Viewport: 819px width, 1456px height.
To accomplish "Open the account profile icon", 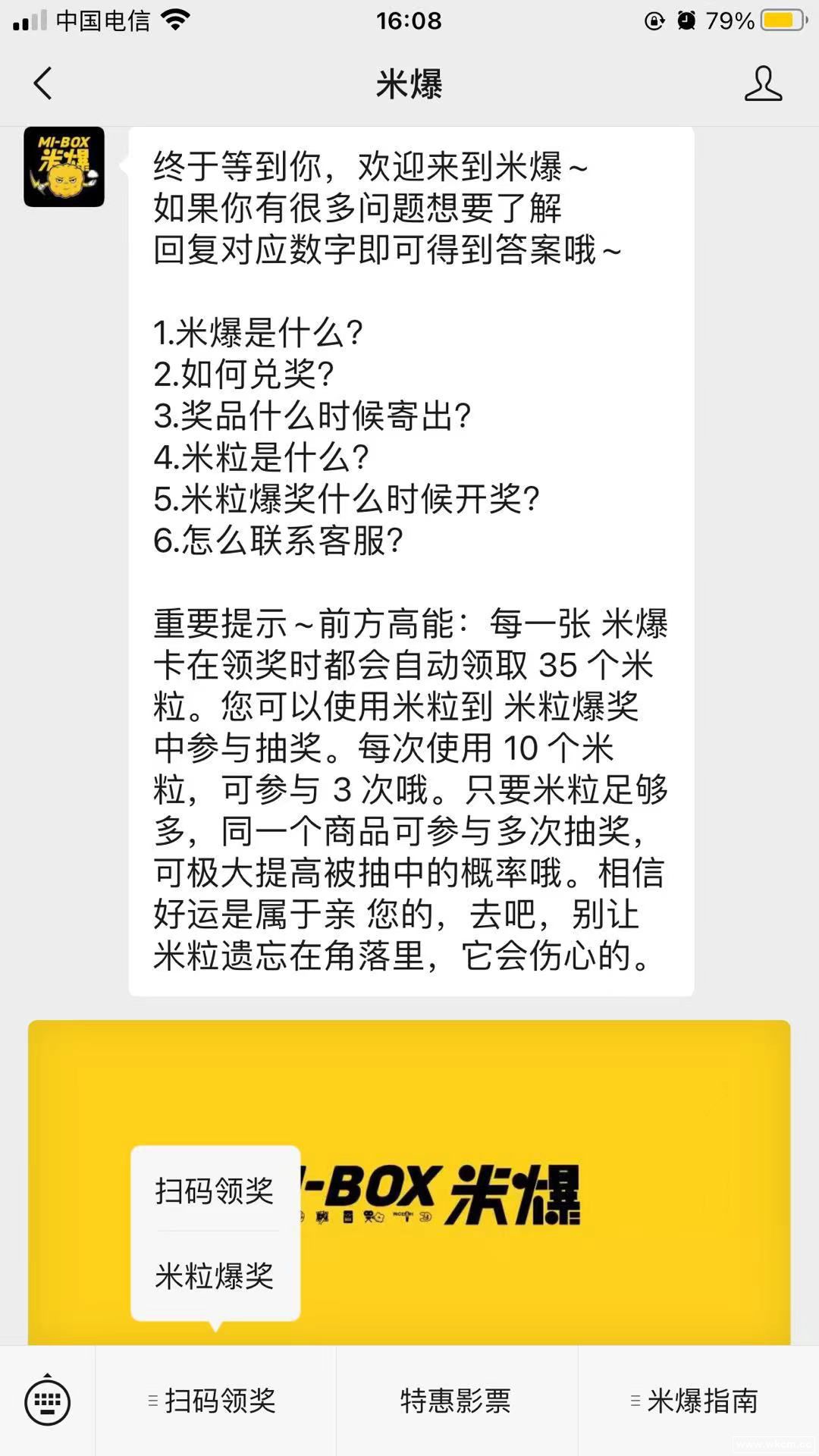I will pos(763,83).
